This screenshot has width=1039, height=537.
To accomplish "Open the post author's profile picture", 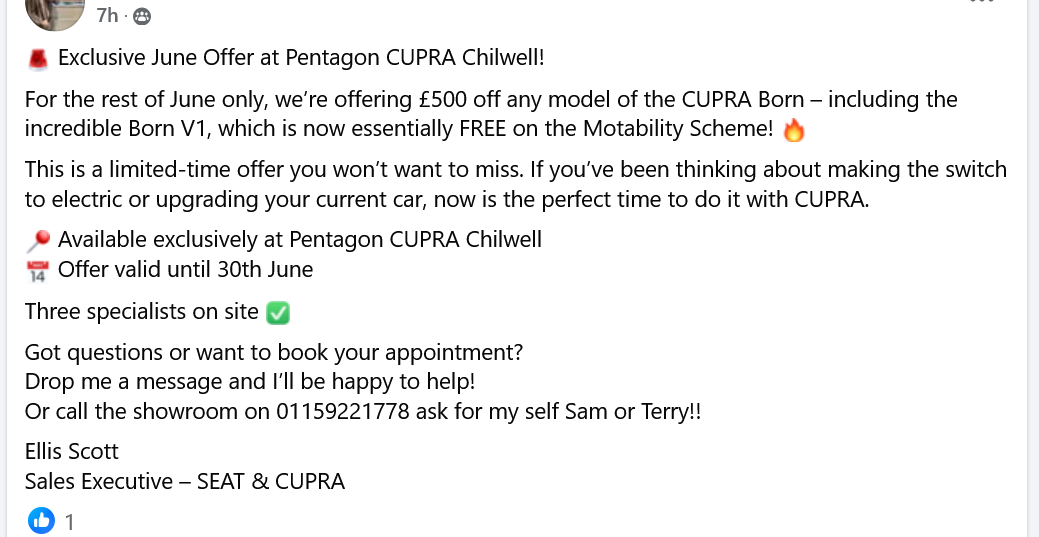I will pyautogui.click(x=54, y=10).
